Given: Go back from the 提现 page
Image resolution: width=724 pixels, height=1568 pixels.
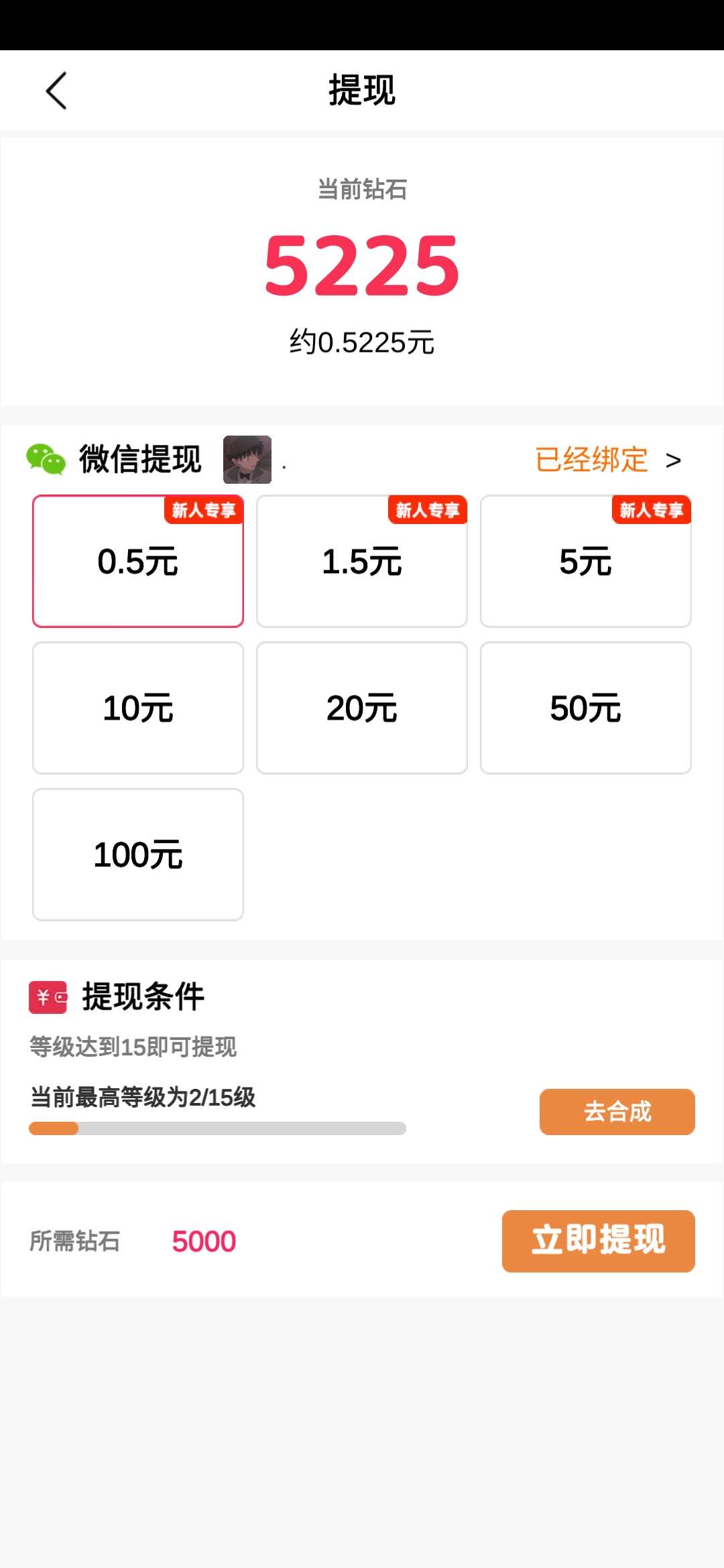Looking at the screenshot, I should coord(56,90).
